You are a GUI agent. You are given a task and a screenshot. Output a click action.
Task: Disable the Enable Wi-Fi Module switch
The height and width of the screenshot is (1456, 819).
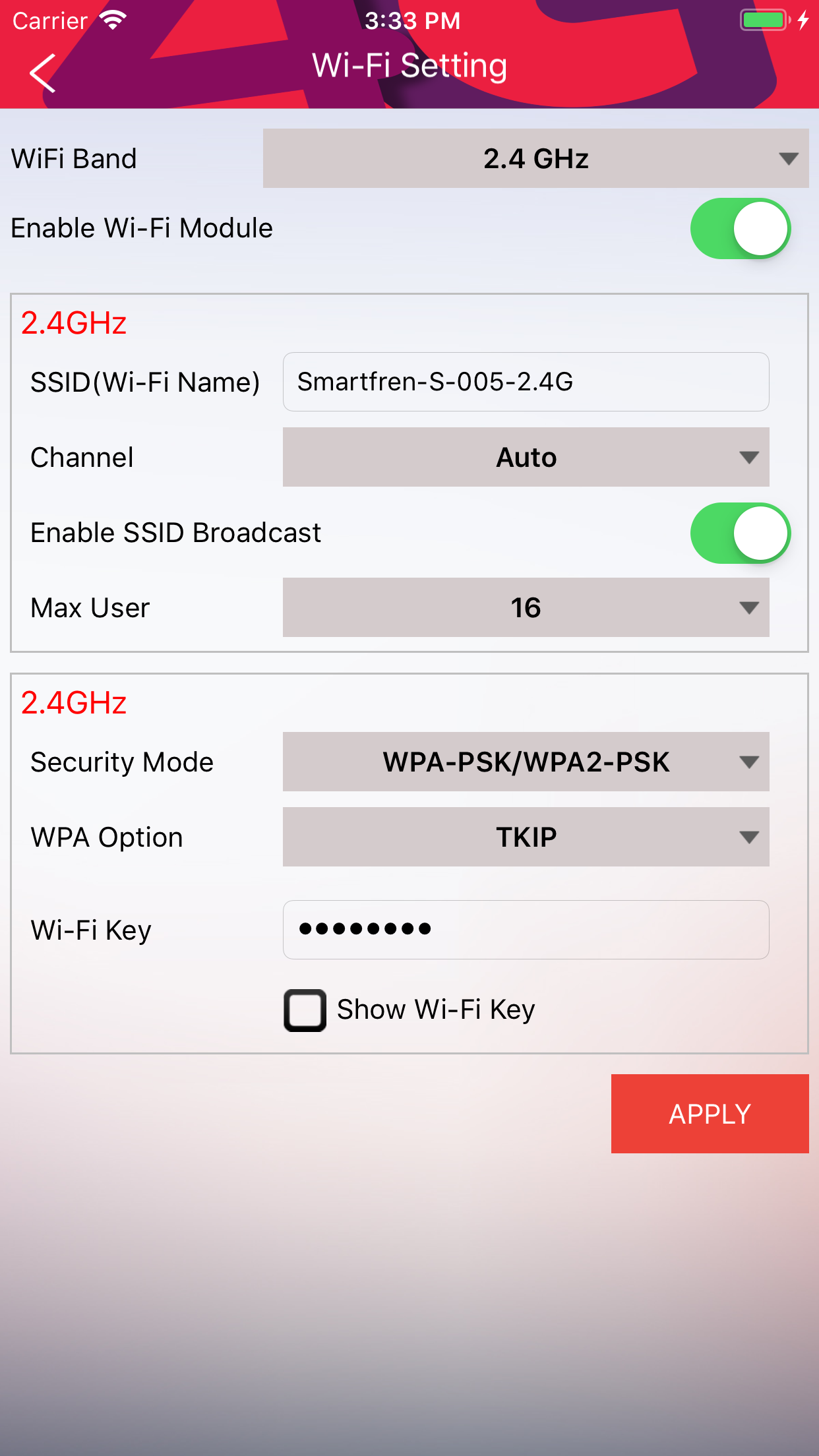[739, 228]
